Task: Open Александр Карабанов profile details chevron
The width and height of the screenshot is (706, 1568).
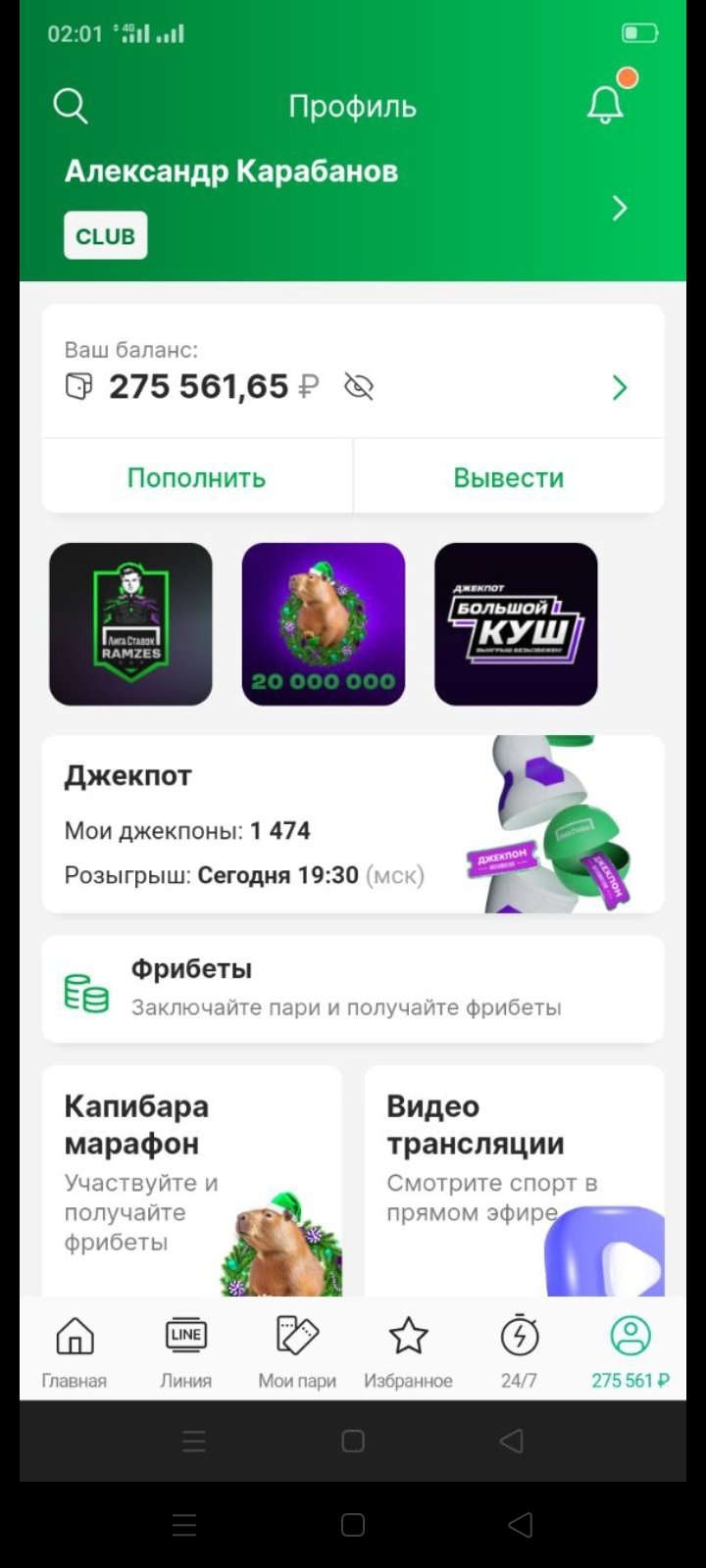Action: click(620, 208)
